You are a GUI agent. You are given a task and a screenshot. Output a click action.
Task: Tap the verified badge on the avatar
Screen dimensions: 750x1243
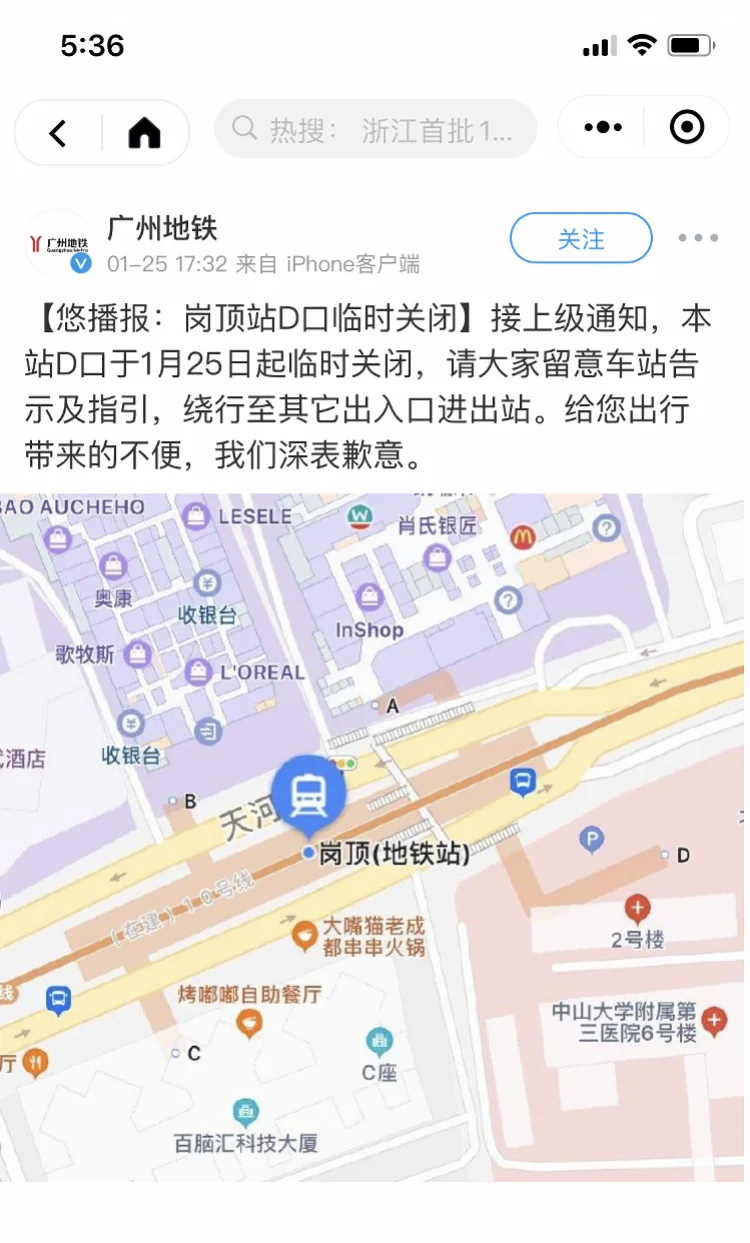click(x=79, y=265)
